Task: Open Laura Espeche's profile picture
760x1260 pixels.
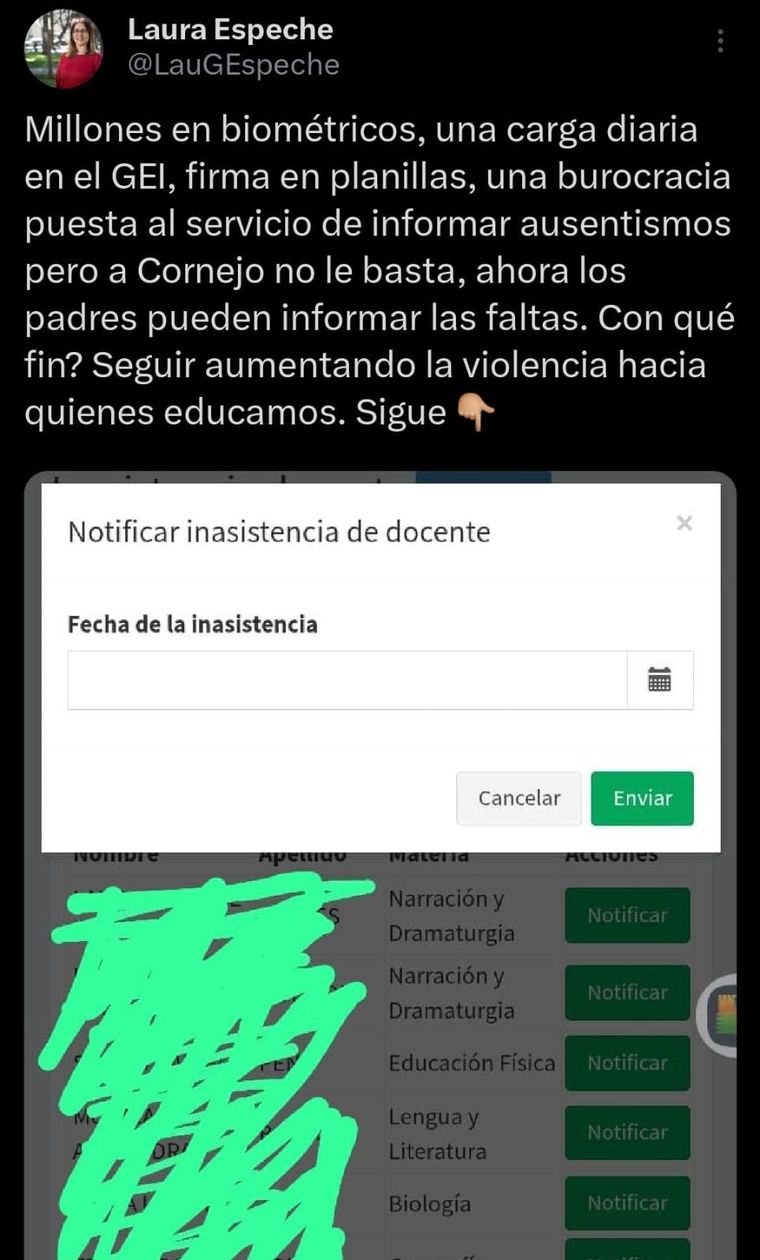Action: click(64, 50)
